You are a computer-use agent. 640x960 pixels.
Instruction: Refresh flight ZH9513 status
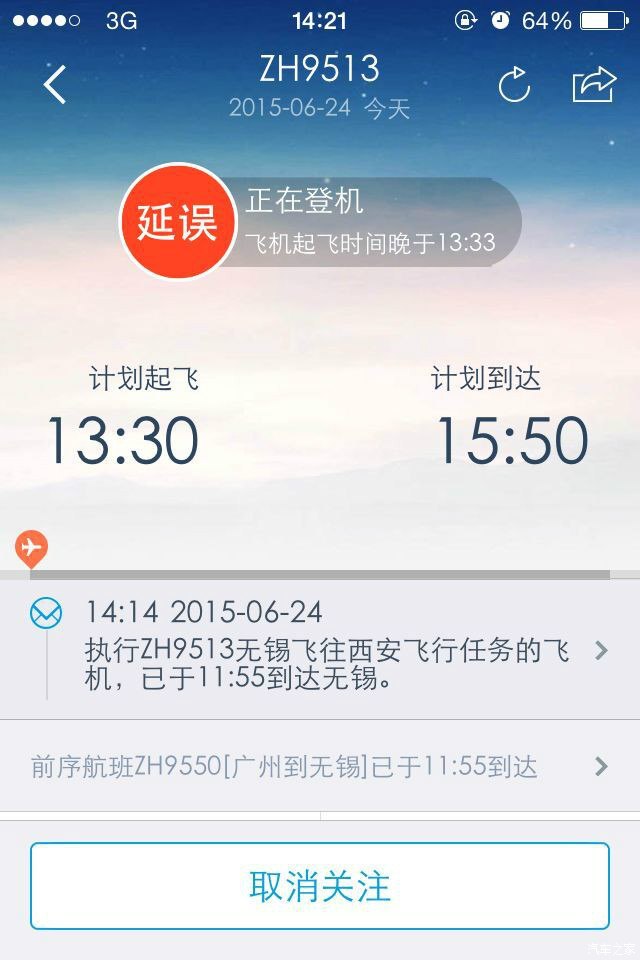[x=514, y=86]
